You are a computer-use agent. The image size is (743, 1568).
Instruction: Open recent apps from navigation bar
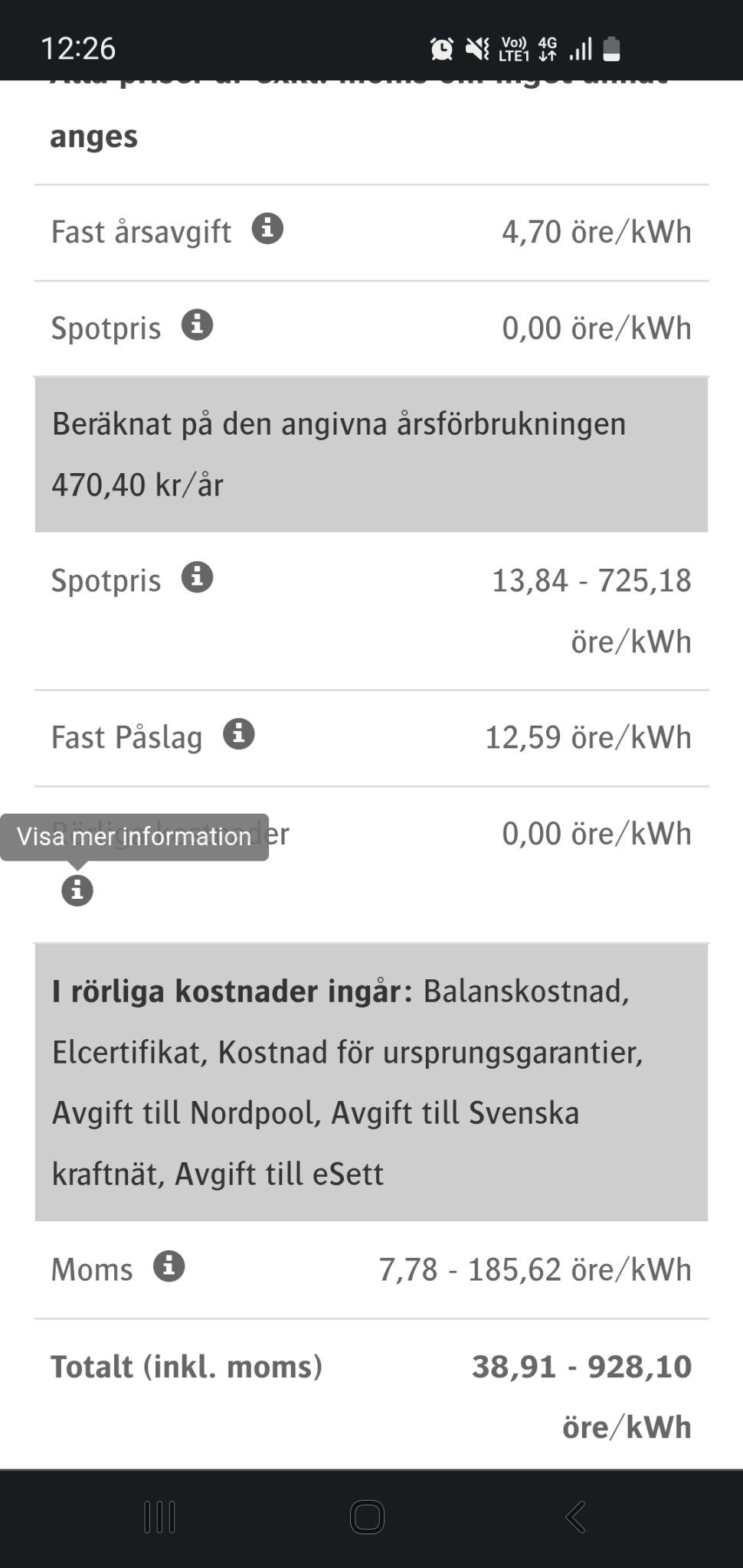[x=159, y=1517]
